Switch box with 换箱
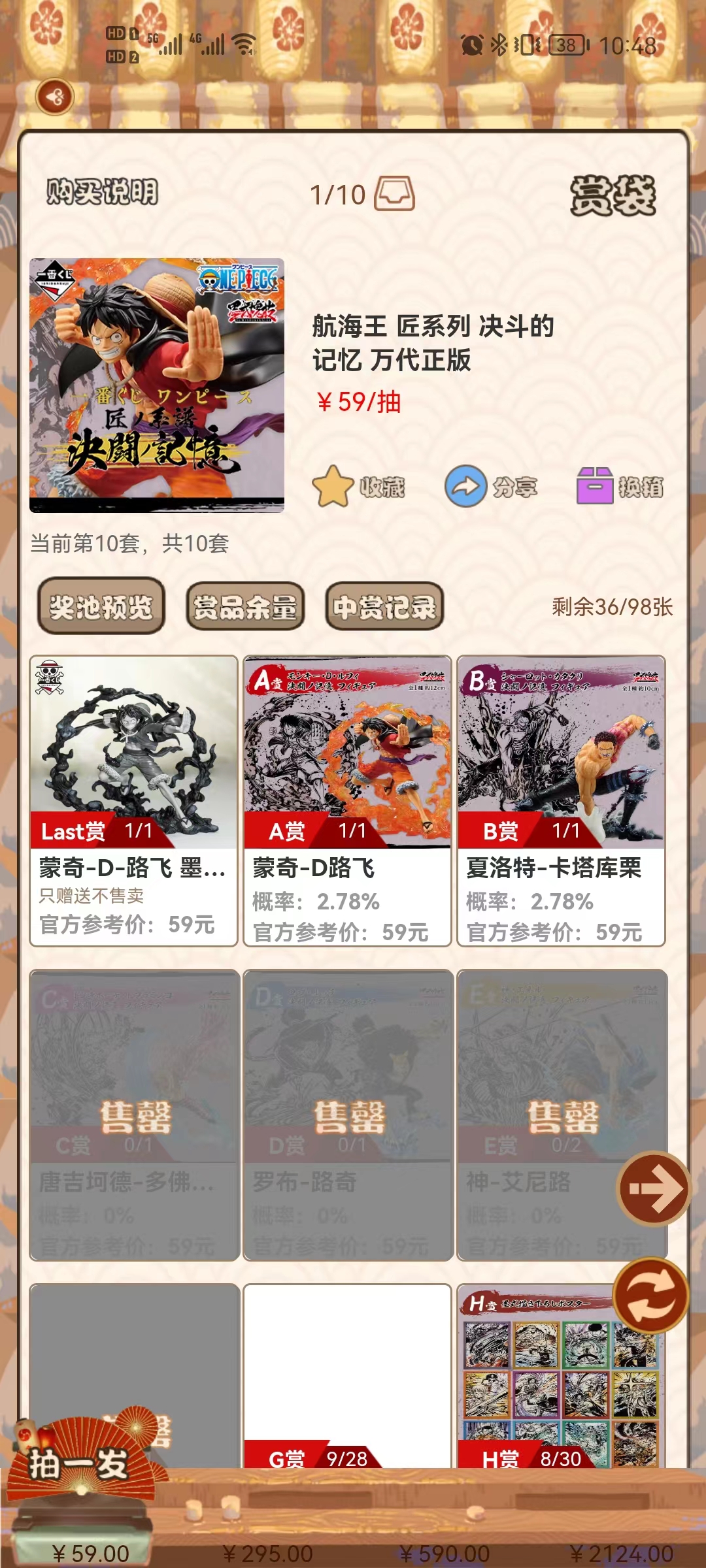This screenshot has height=1568, width=706. coord(620,487)
